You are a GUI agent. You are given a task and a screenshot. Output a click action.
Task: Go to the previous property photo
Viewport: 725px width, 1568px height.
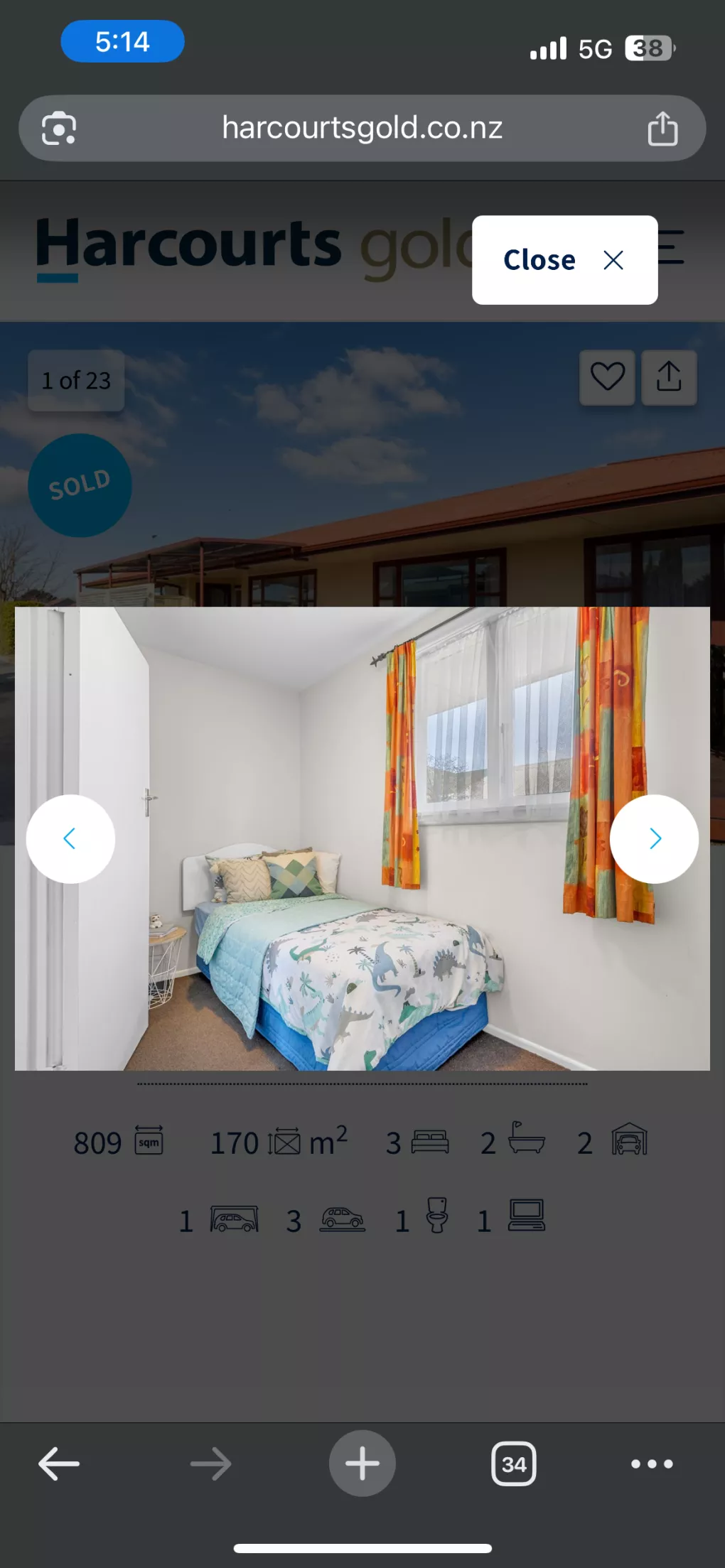point(70,839)
